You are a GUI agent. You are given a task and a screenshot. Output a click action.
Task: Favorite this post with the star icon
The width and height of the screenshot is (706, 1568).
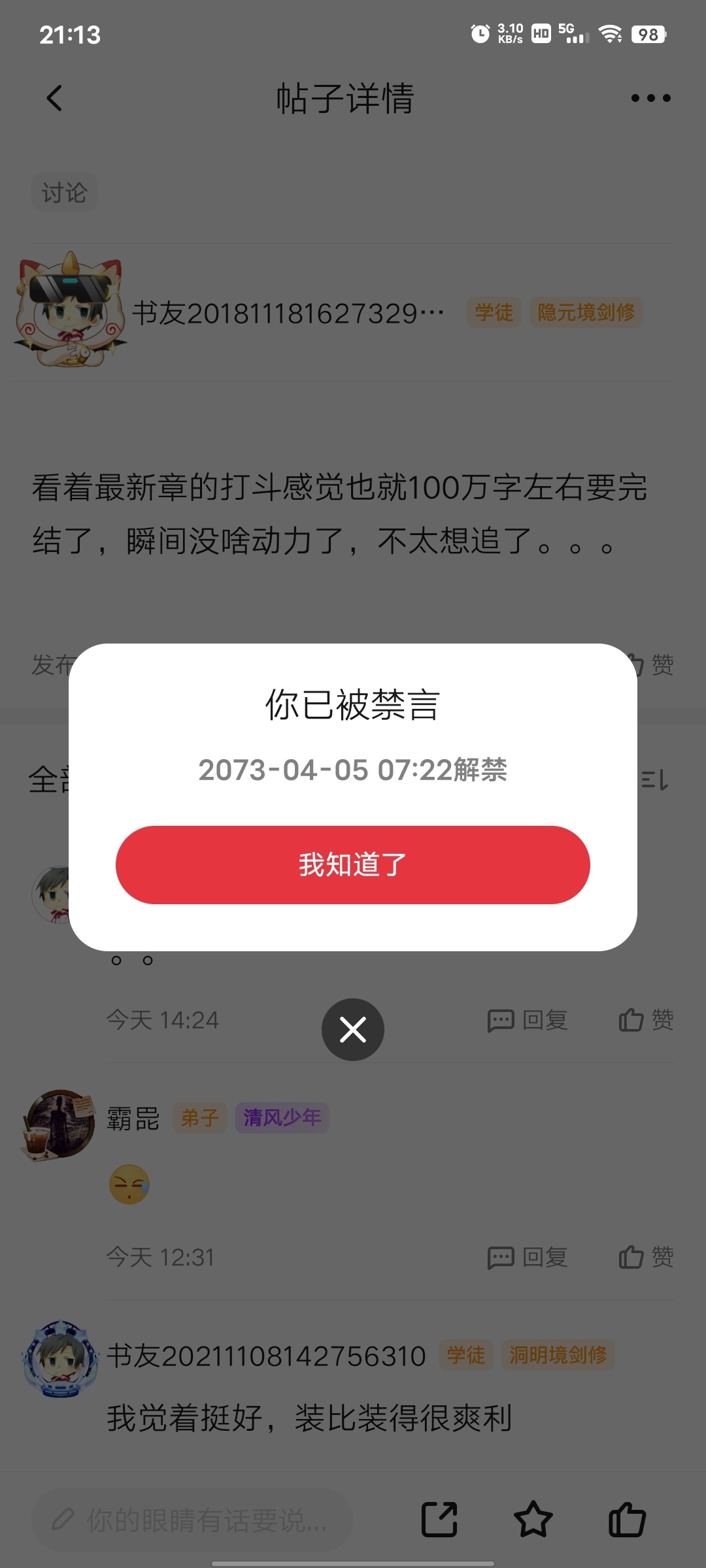pos(533,1519)
